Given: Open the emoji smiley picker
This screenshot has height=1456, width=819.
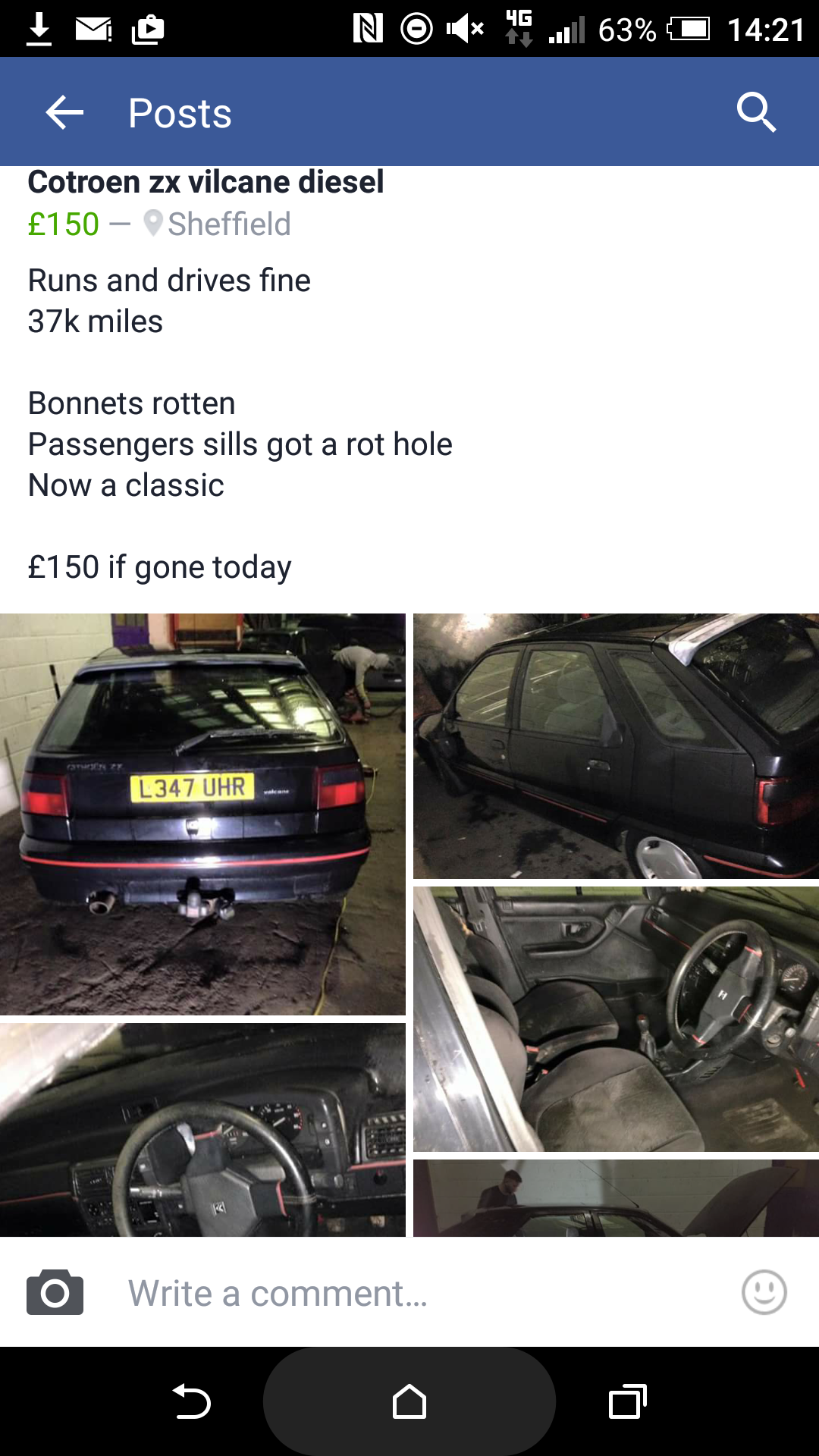Looking at the screenshot, I should coord(764,1292).
